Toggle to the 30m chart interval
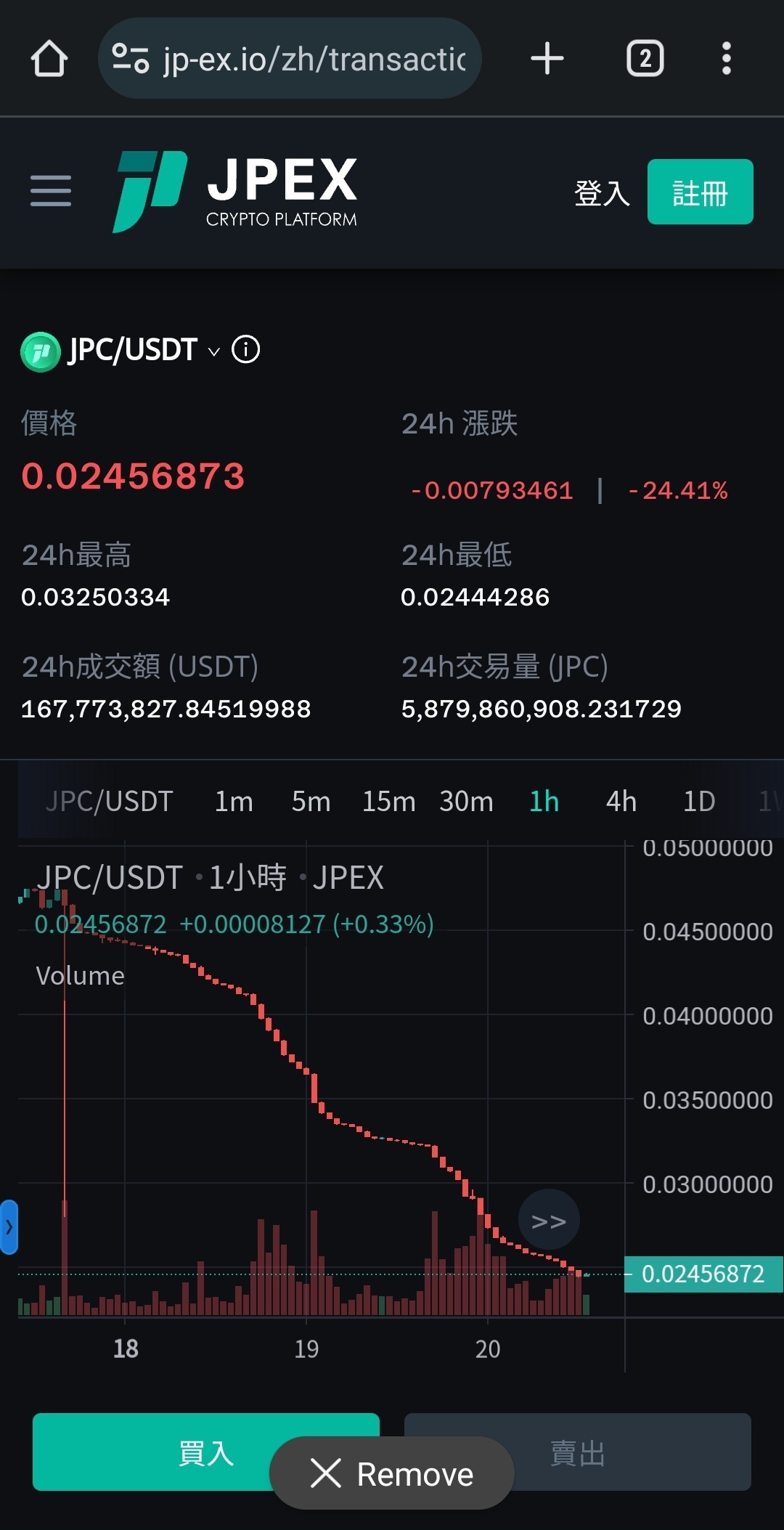The width and height of the screenshot is (784, 1530). (467, 801)
